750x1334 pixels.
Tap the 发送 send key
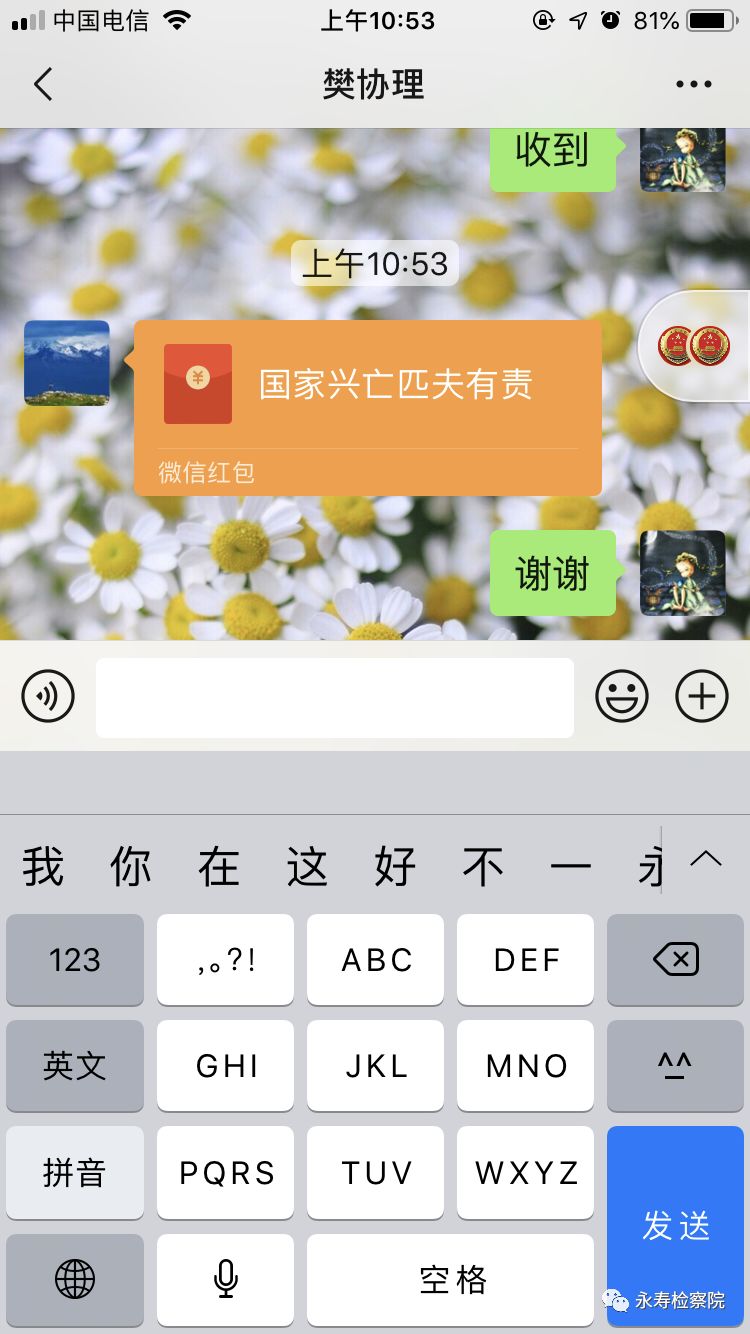tap(675, 1226)
